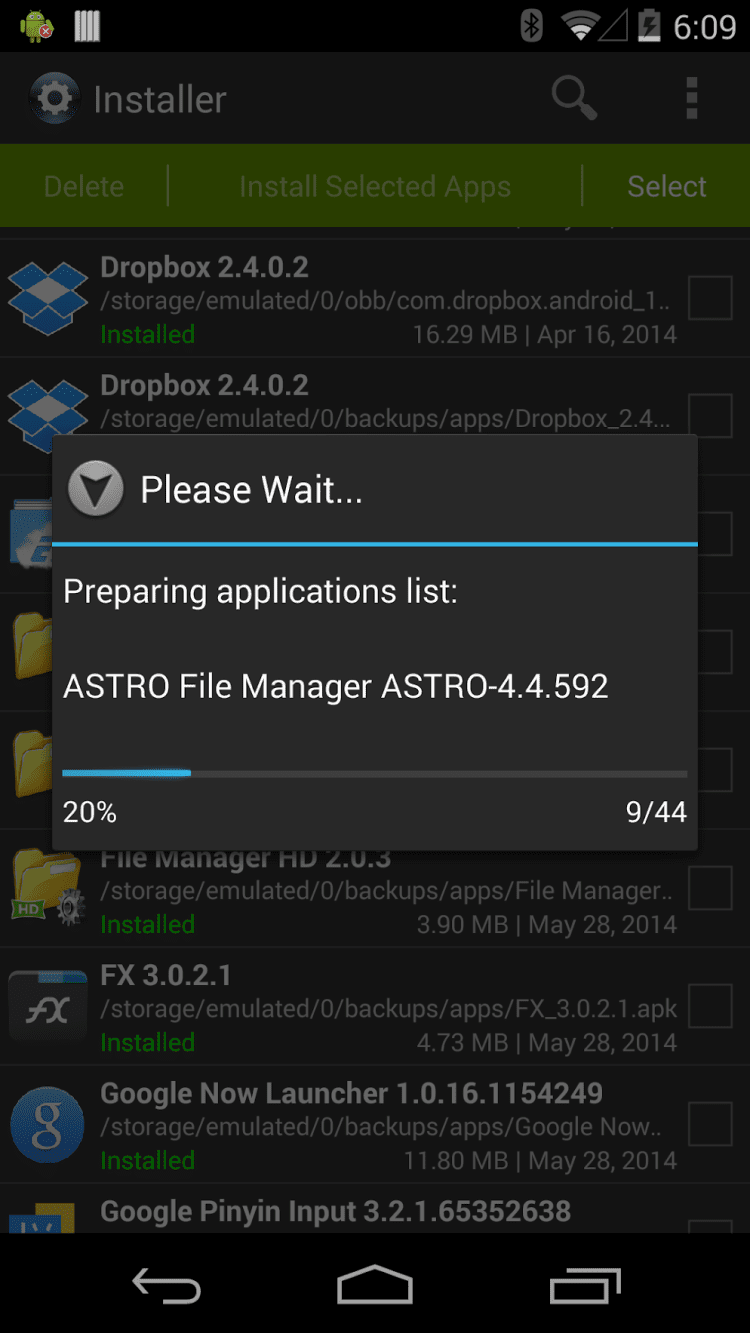750x1333 pixels.
Task: Open the Dropbox entry in the obb folder
Action: point(385,300)
